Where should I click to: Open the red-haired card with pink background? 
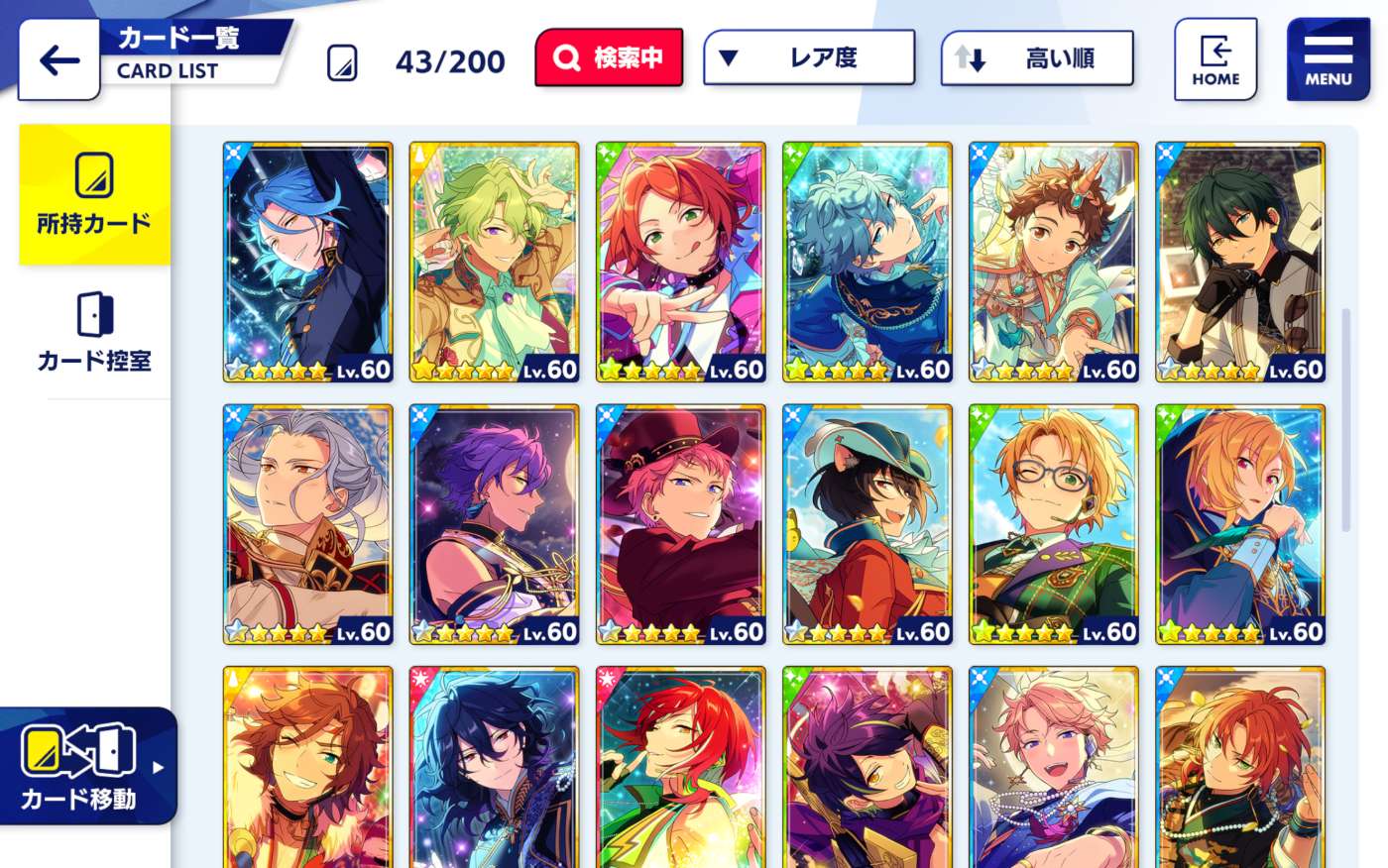tap(680, 262)
